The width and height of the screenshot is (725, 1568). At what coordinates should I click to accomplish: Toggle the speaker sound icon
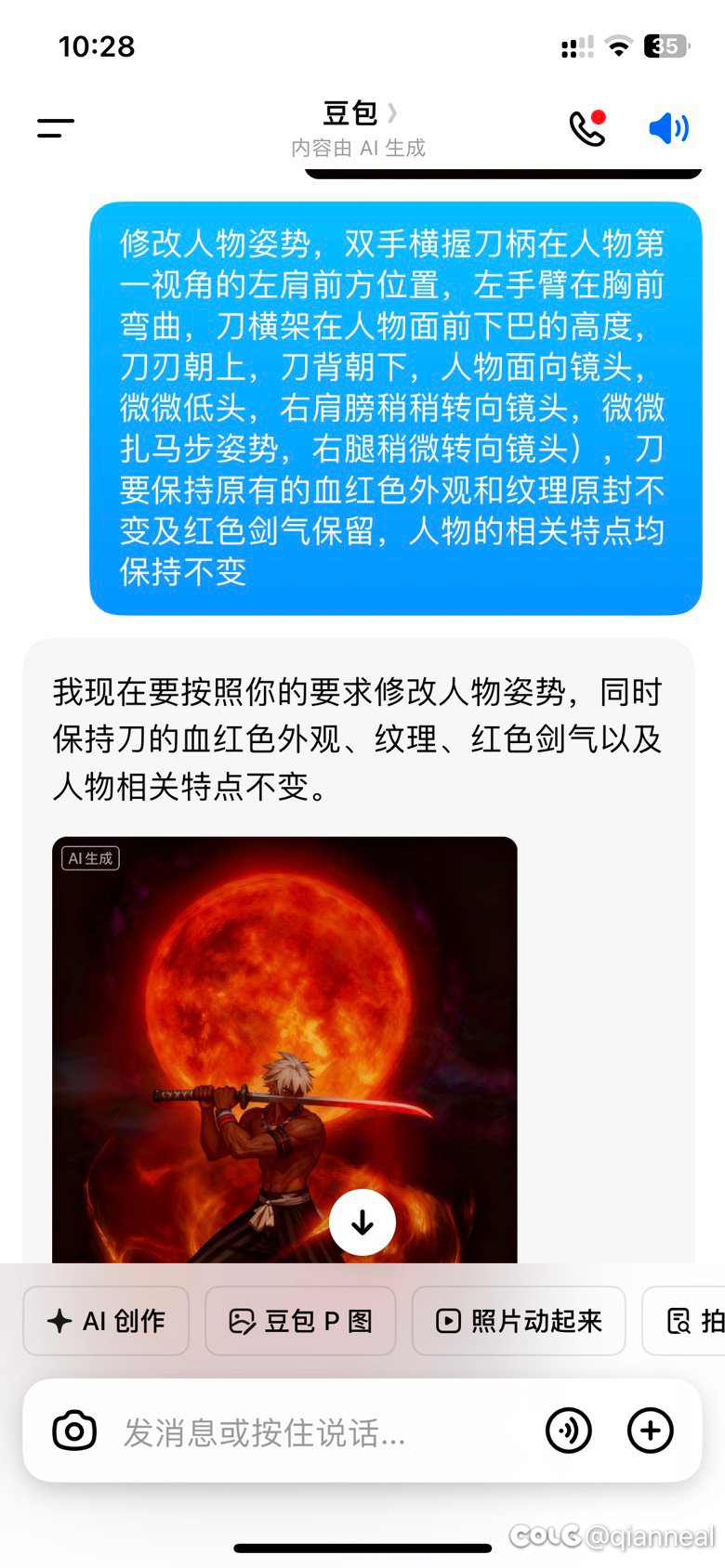pos(668,128)
